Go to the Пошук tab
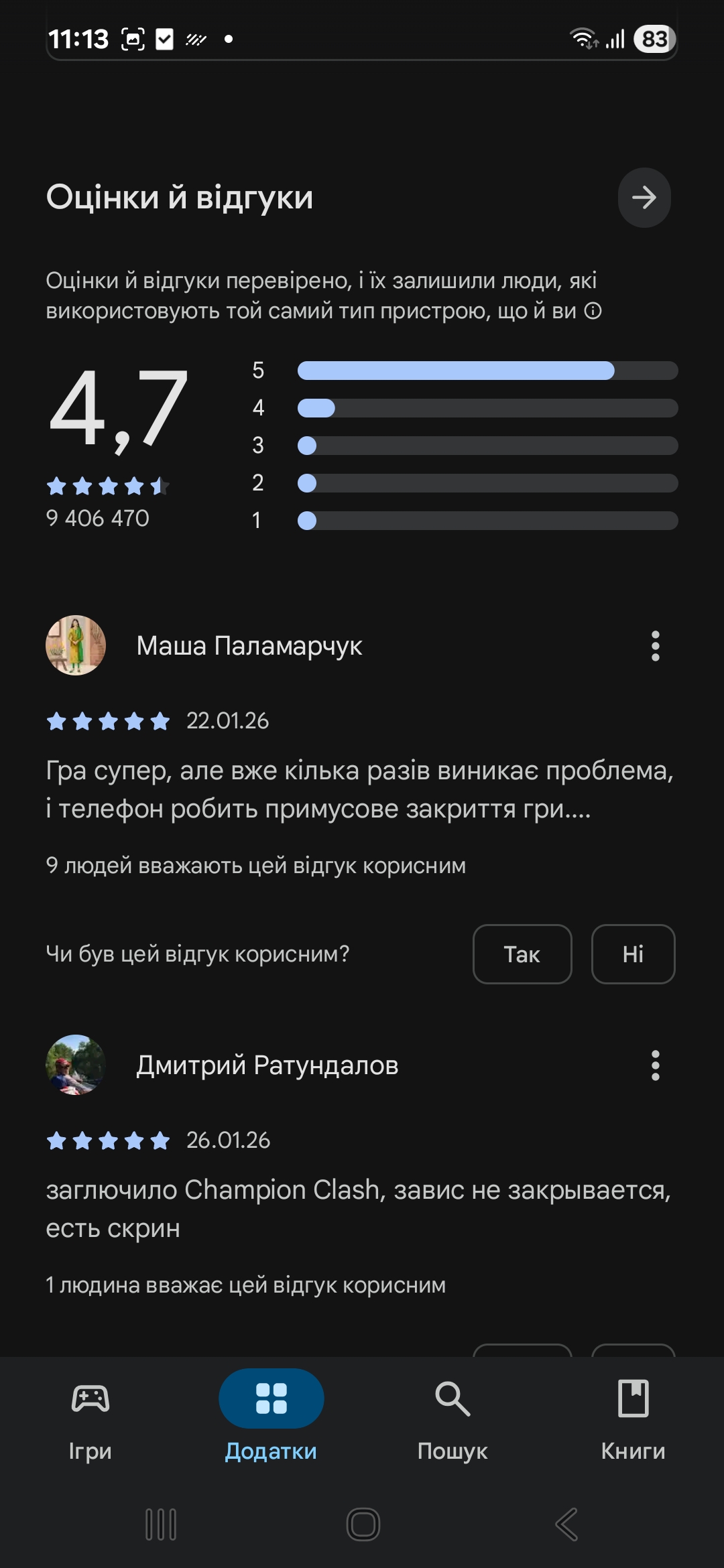This screenshot has width=724, height=1568. pyautogui.click(x=452, y=1415)
